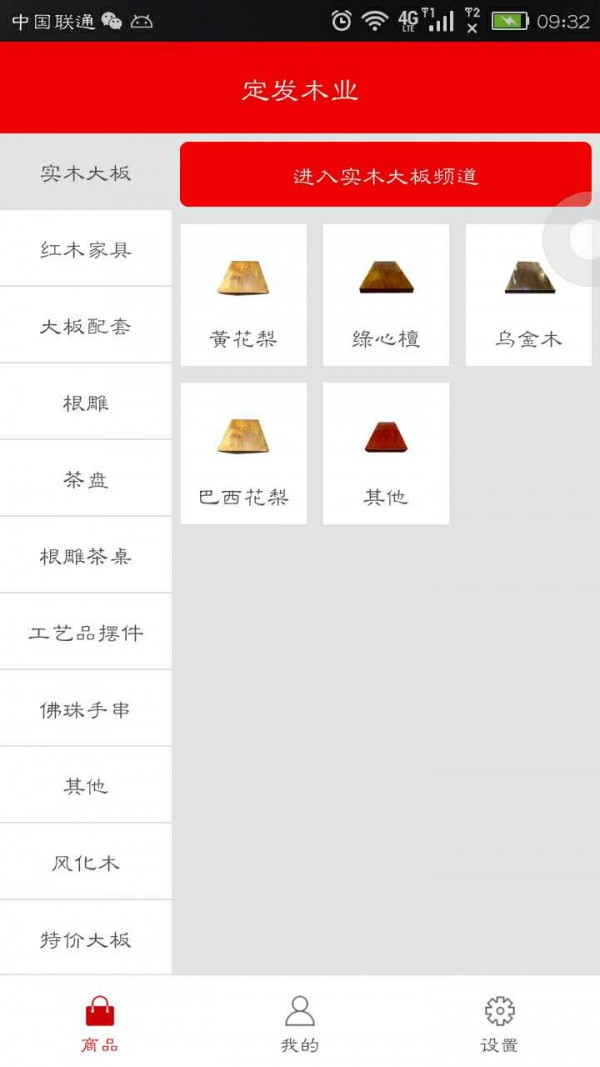Tap the 乌金木 product tile
600x1067 pixels.
click(528, 295)
